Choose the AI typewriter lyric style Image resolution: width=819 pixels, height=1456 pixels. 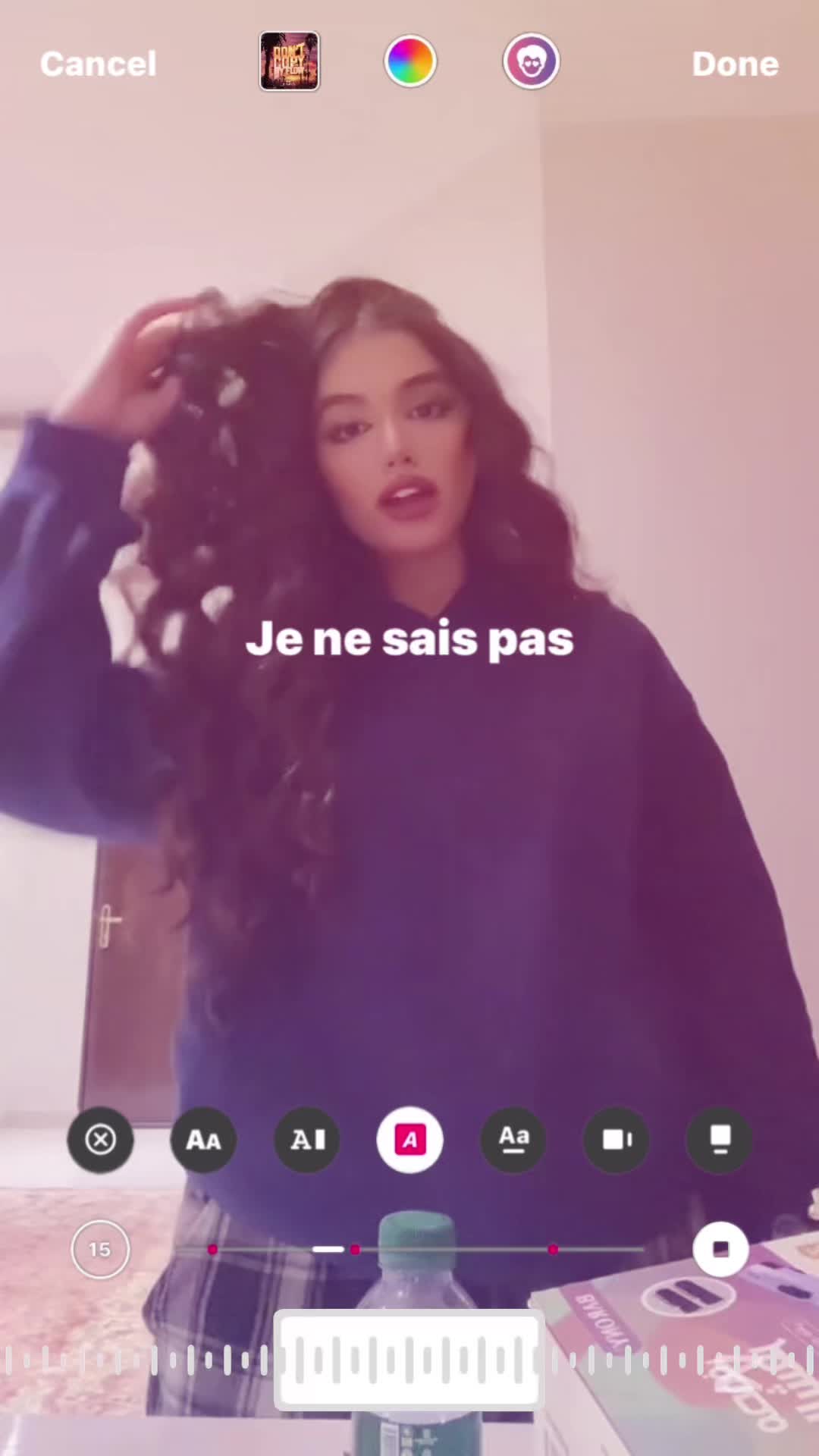pyautogui.click(x=307, y=1139)
